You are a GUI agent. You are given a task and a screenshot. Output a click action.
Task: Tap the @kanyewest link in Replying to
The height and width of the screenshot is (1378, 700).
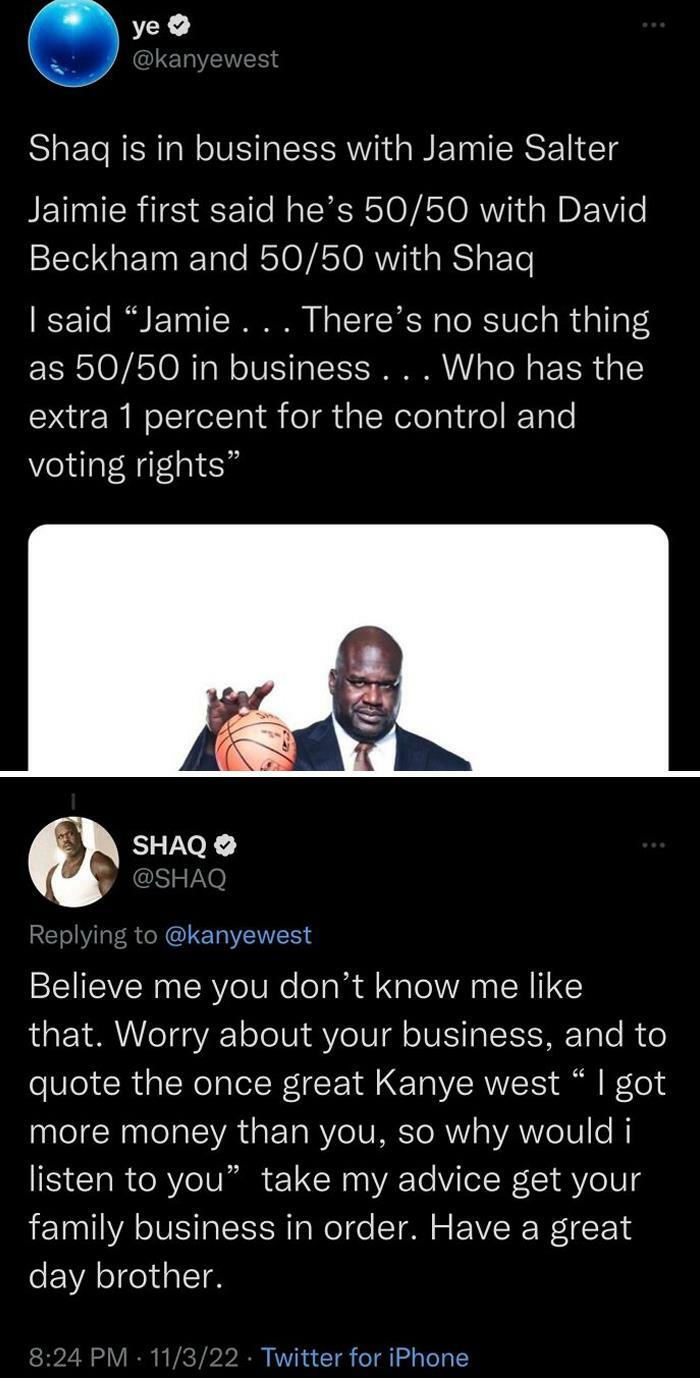pos(238,935)
